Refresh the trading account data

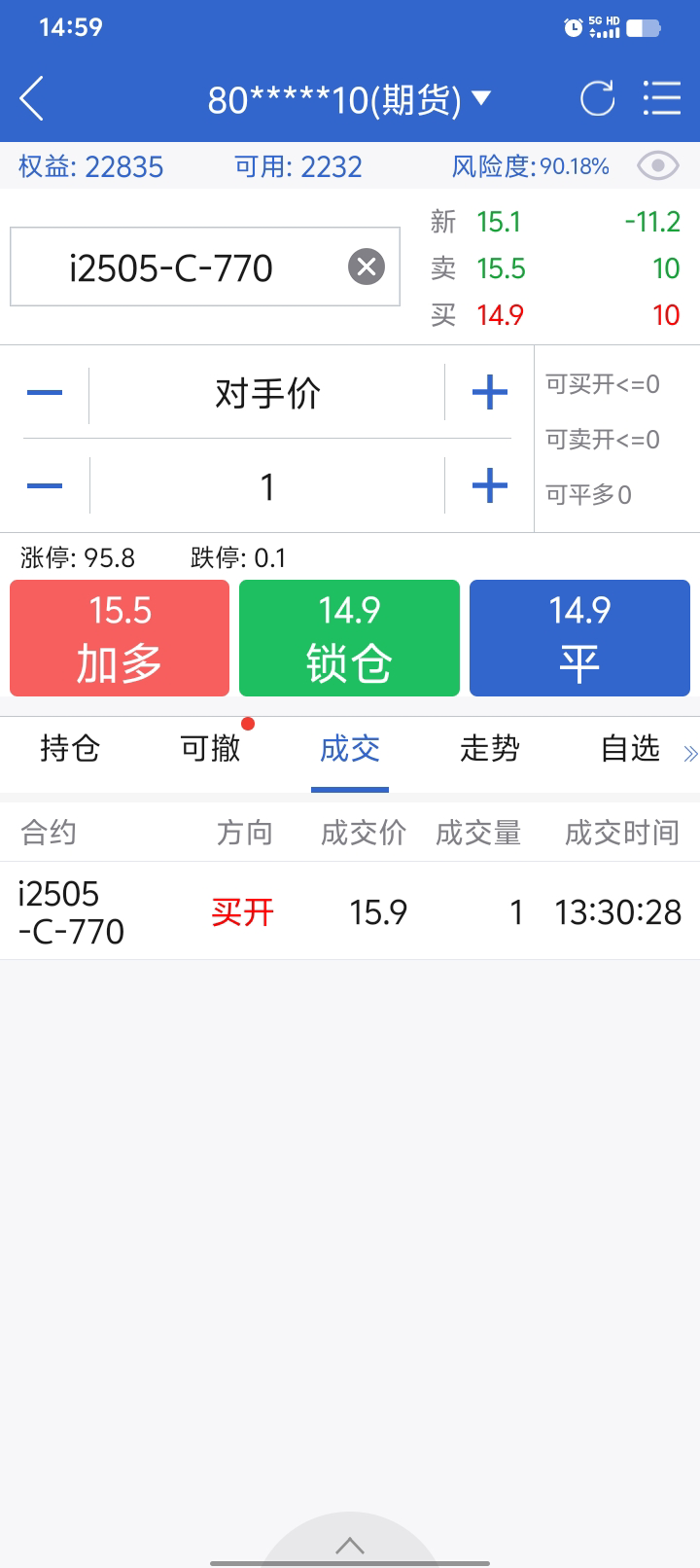click(597, 99)
